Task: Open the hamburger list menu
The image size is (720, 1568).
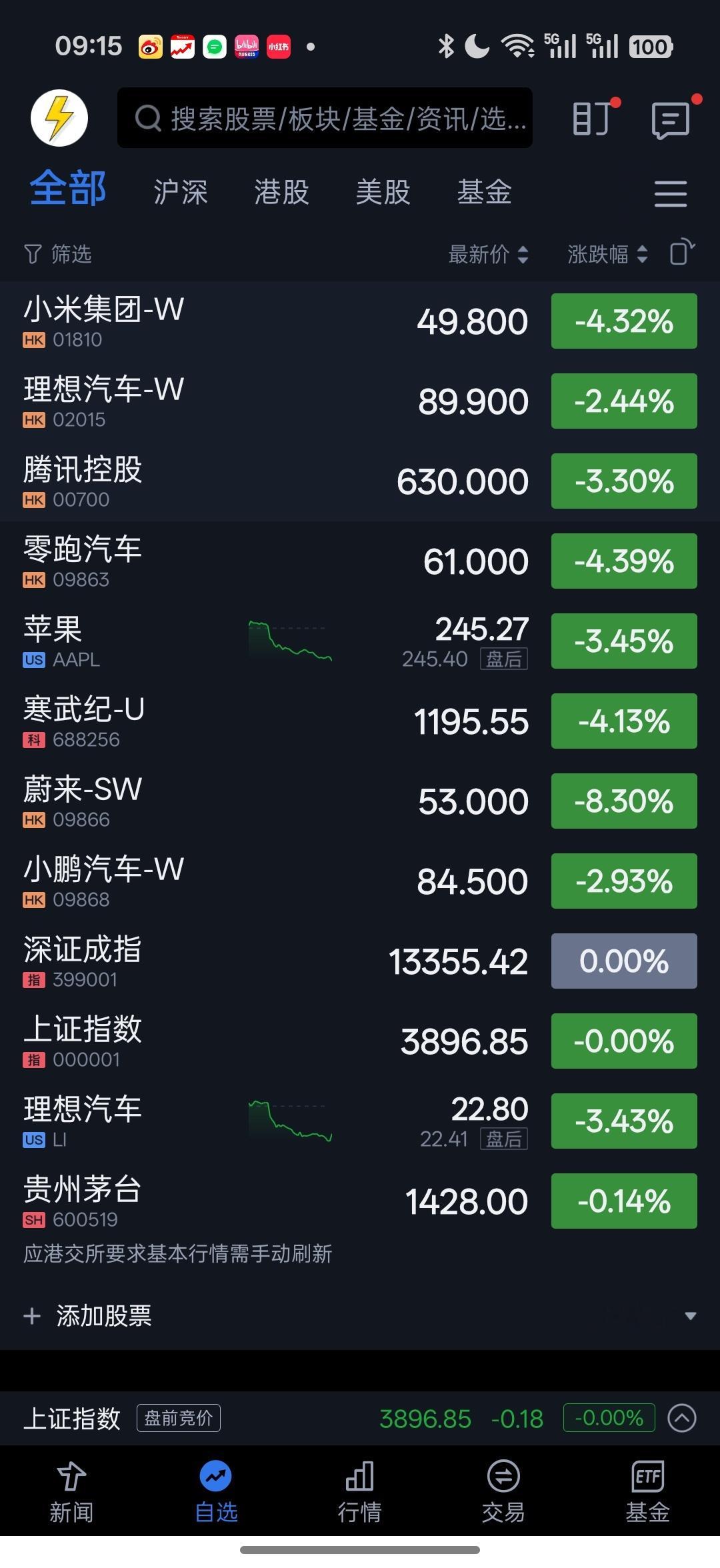Action: click(x=670, y=193)
